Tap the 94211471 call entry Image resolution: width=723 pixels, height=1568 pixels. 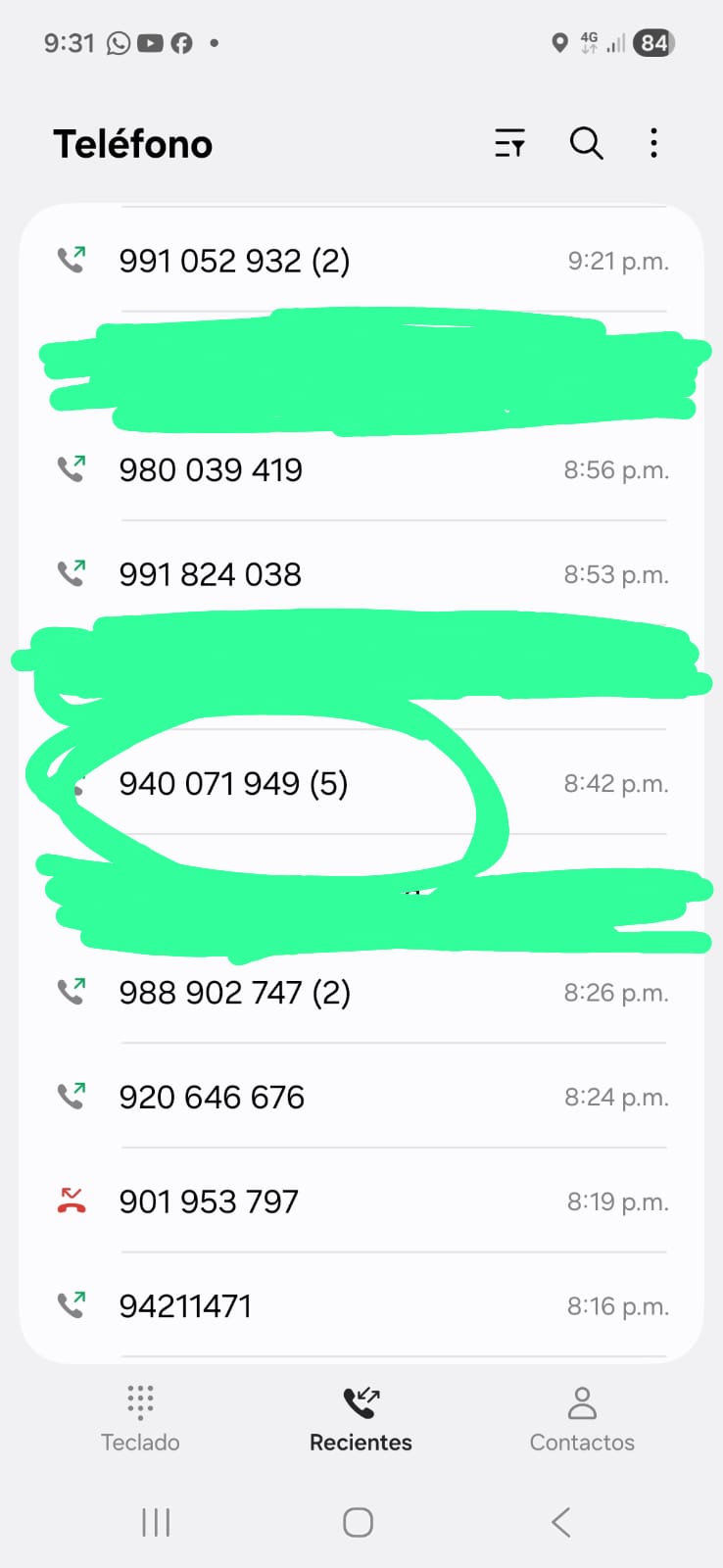coord(362,1306)
